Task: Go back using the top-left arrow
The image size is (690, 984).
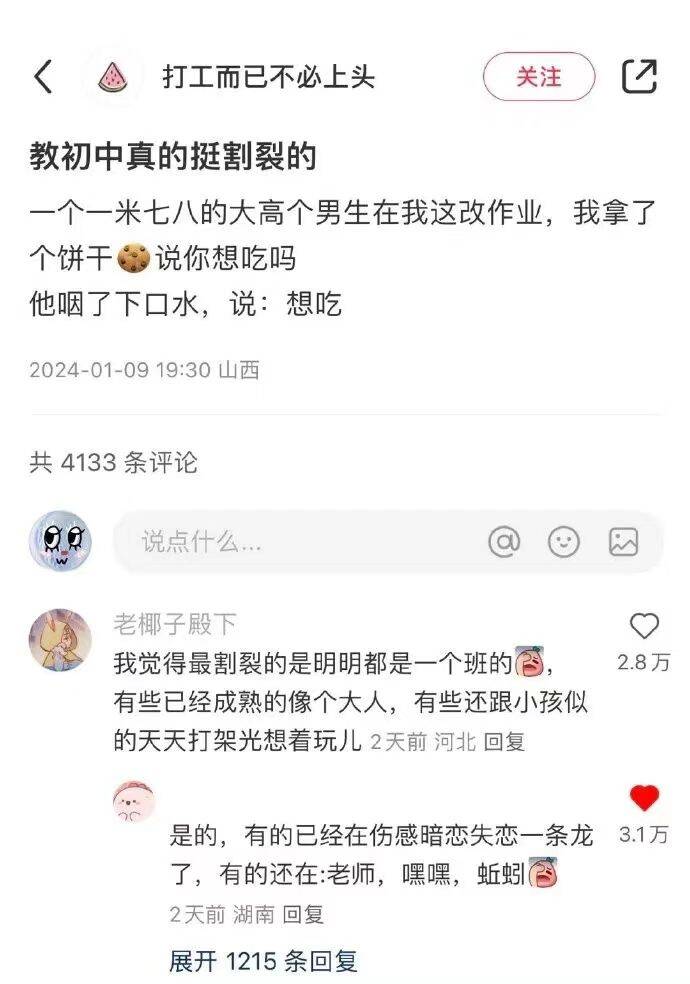Action: pyautogui.click(x=43, y=77)
